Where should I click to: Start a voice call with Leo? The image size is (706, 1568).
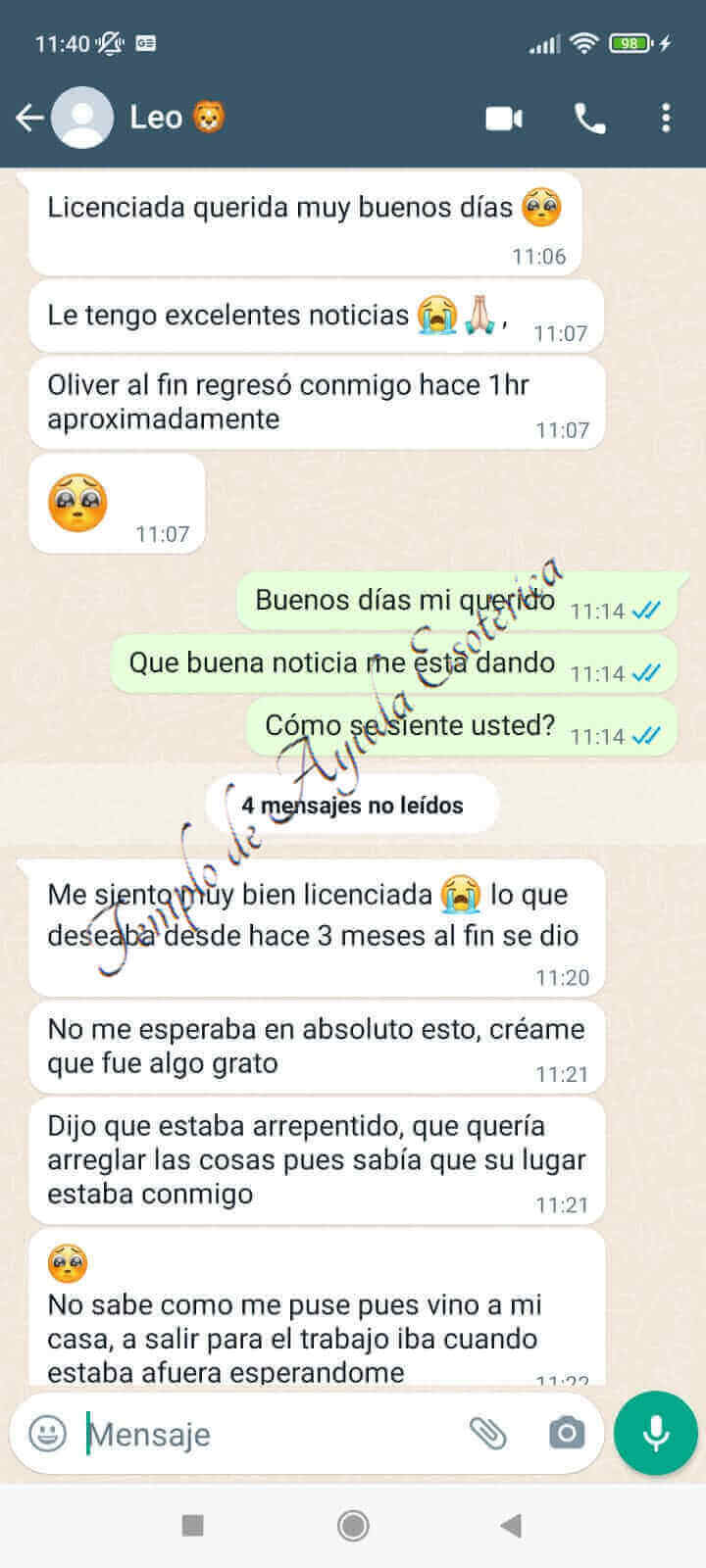[x=587, y=117]
